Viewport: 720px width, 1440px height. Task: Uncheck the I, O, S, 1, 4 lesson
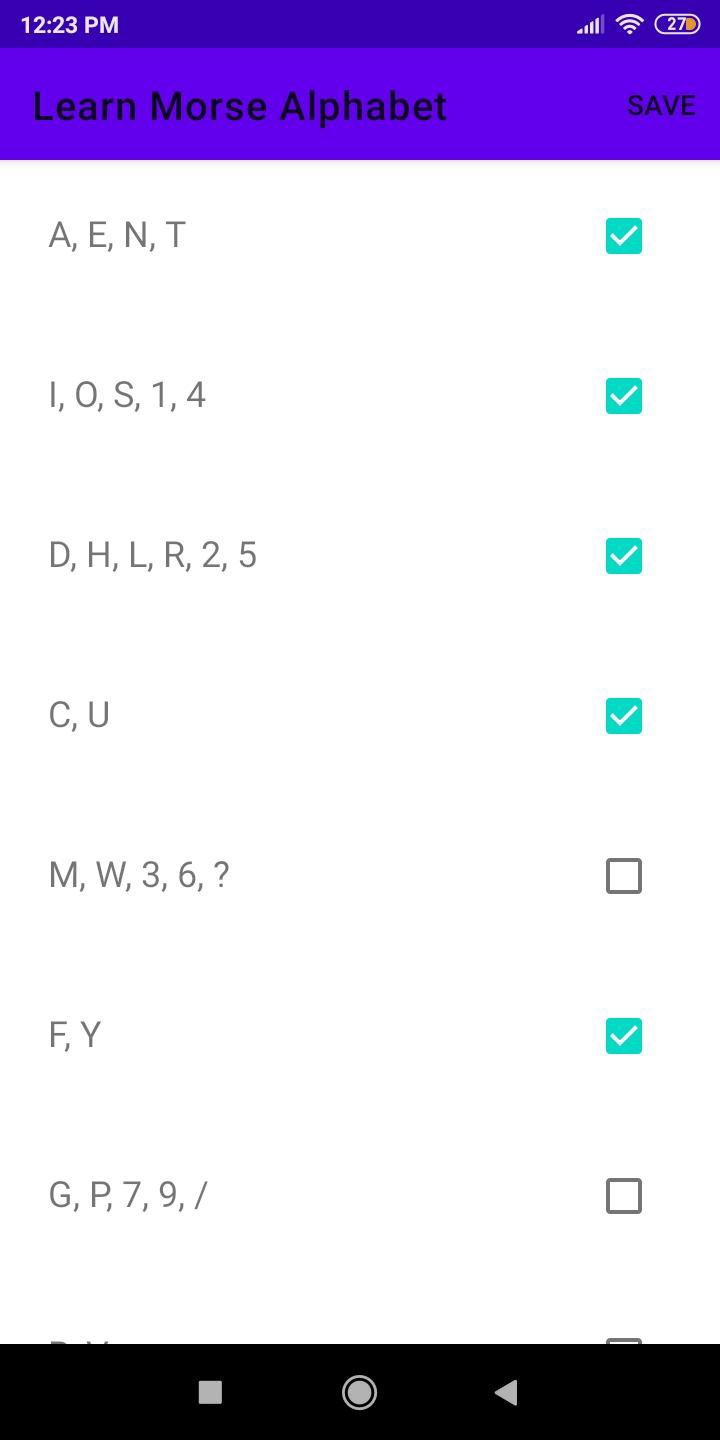click(x=623, y=396)
